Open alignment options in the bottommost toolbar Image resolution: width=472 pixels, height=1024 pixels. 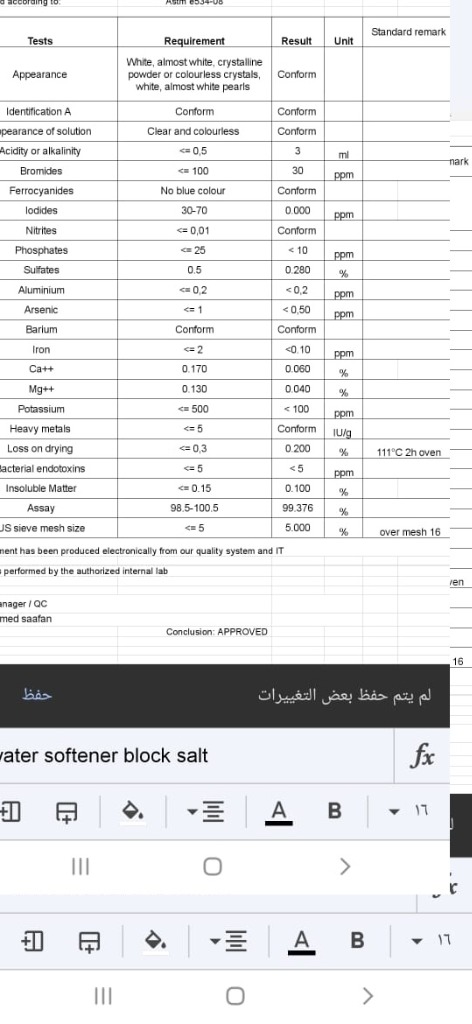(x=227, y=942)
